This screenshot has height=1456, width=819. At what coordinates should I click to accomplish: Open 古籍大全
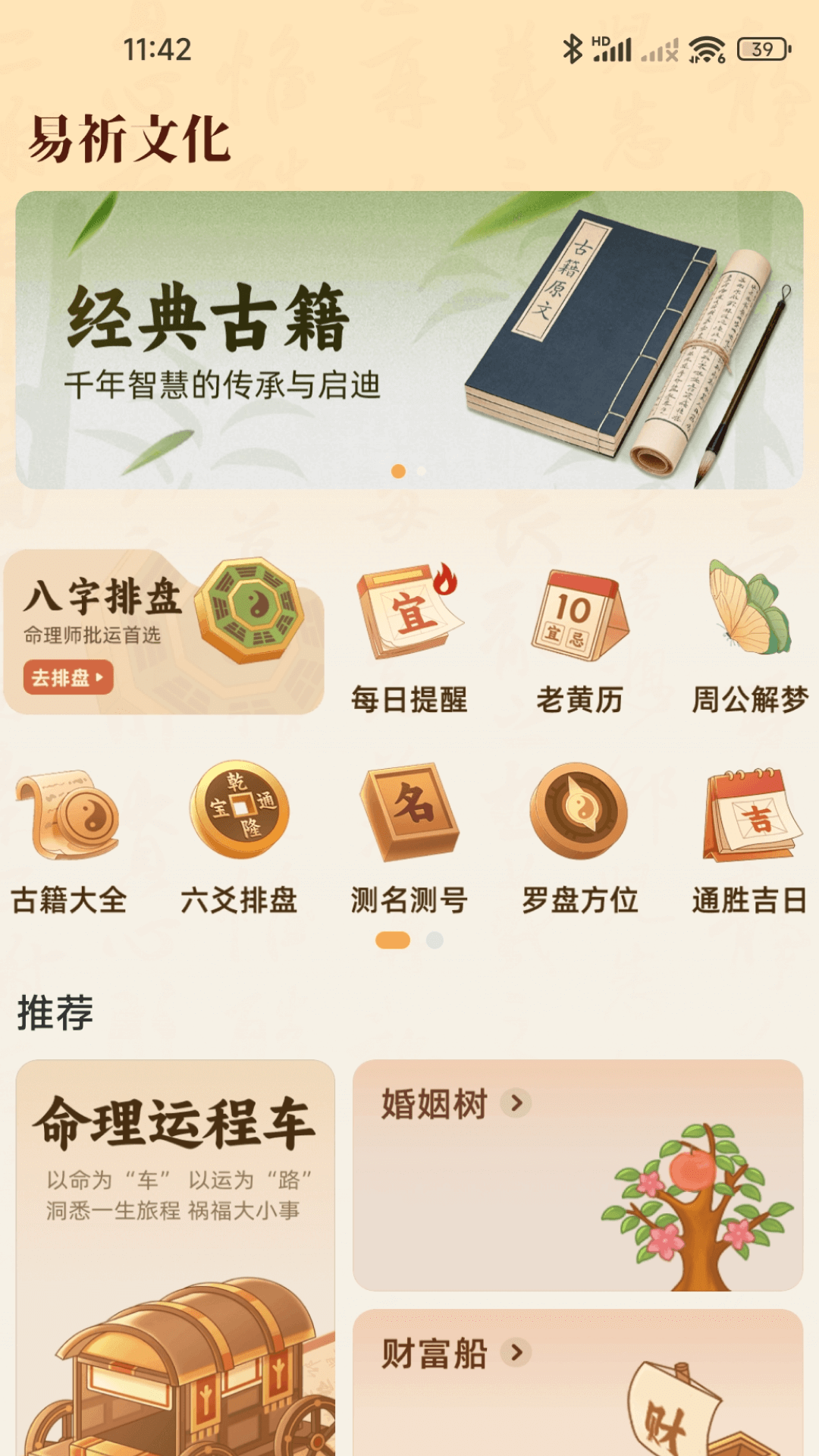(69, 838)
